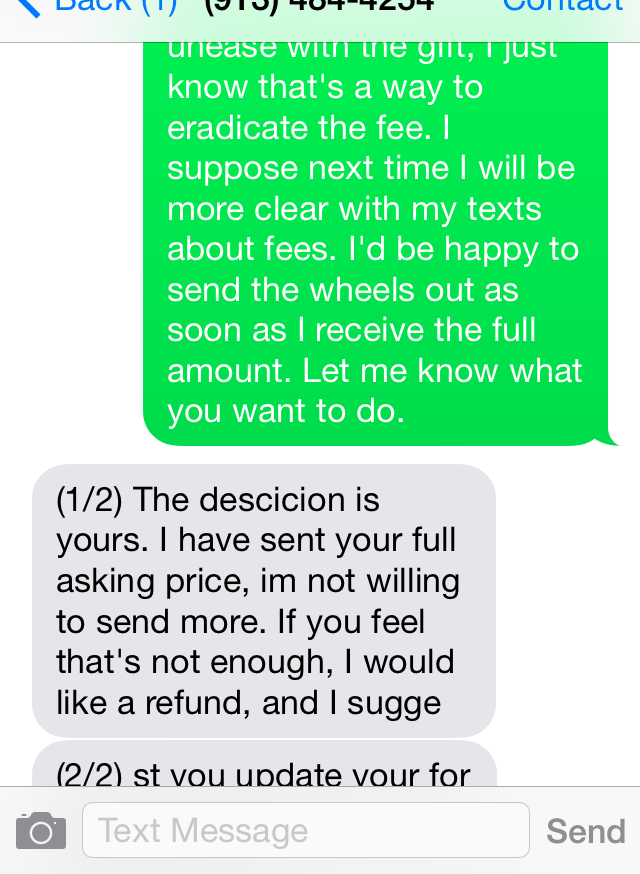Open the Contact details

click(562, 6)
